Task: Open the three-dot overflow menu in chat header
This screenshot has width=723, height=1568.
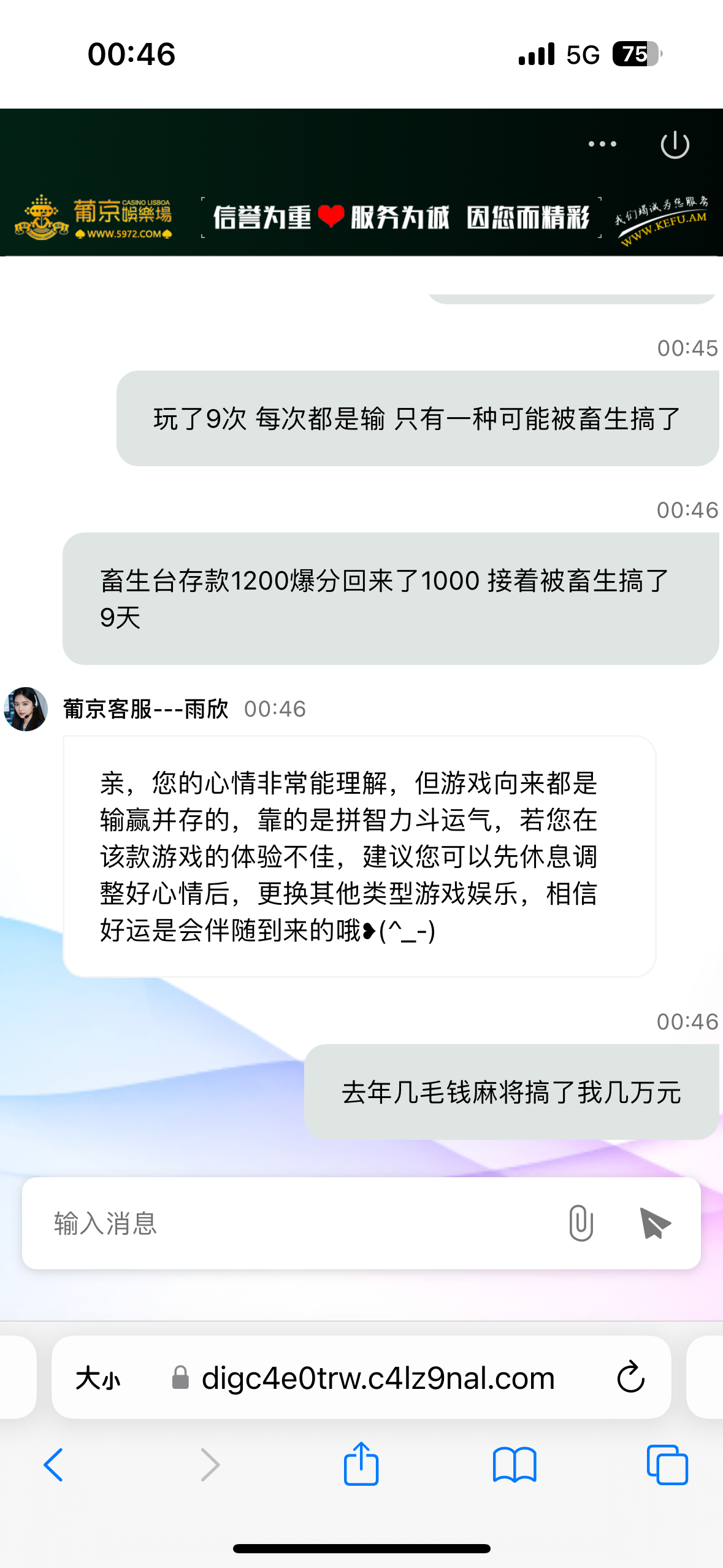Action: [x=602, y=144]
